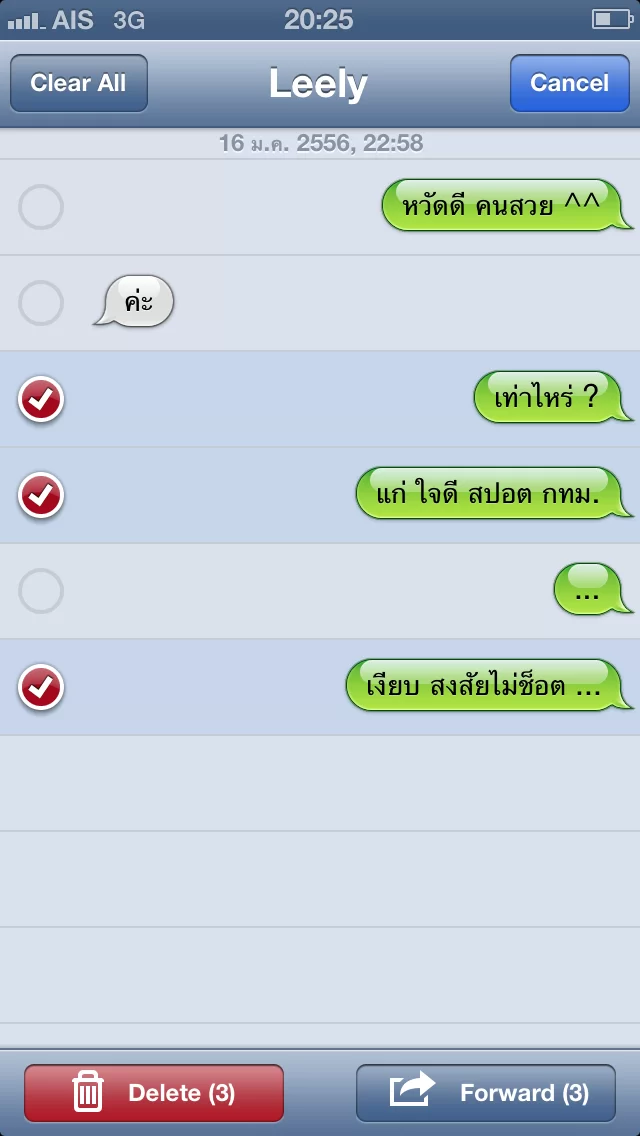Select the message 'หวัดดี คนสวย ^^'
The image size is (640, 1136).
pos(41,208)
